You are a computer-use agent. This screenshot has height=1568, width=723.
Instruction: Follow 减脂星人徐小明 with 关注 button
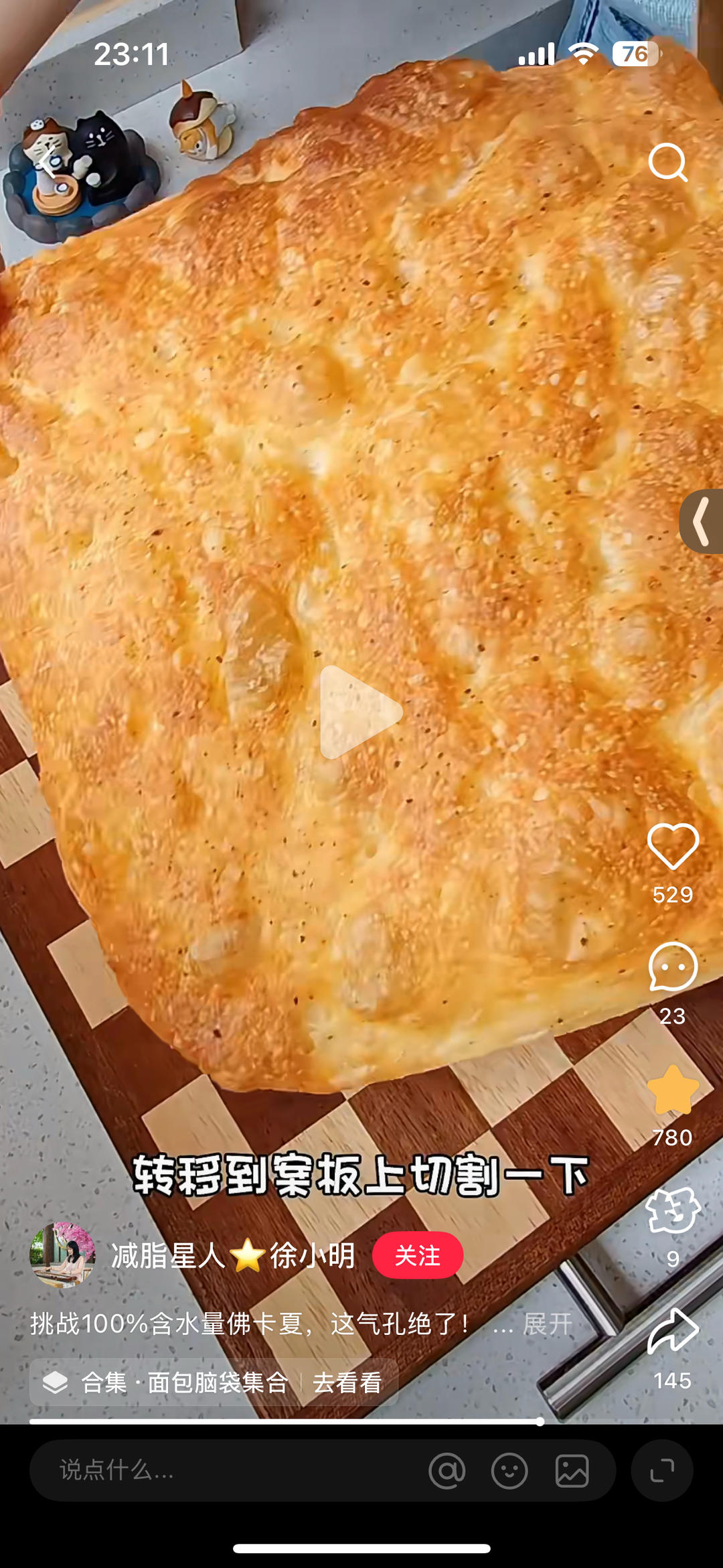tap(418, 1255)
